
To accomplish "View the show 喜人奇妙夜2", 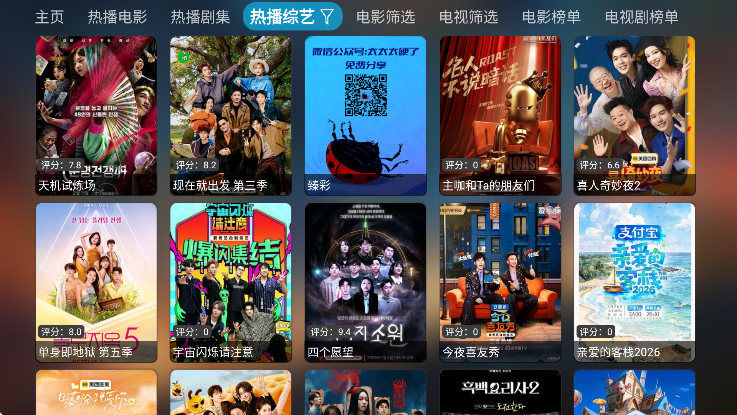I will tap(634, 115).
